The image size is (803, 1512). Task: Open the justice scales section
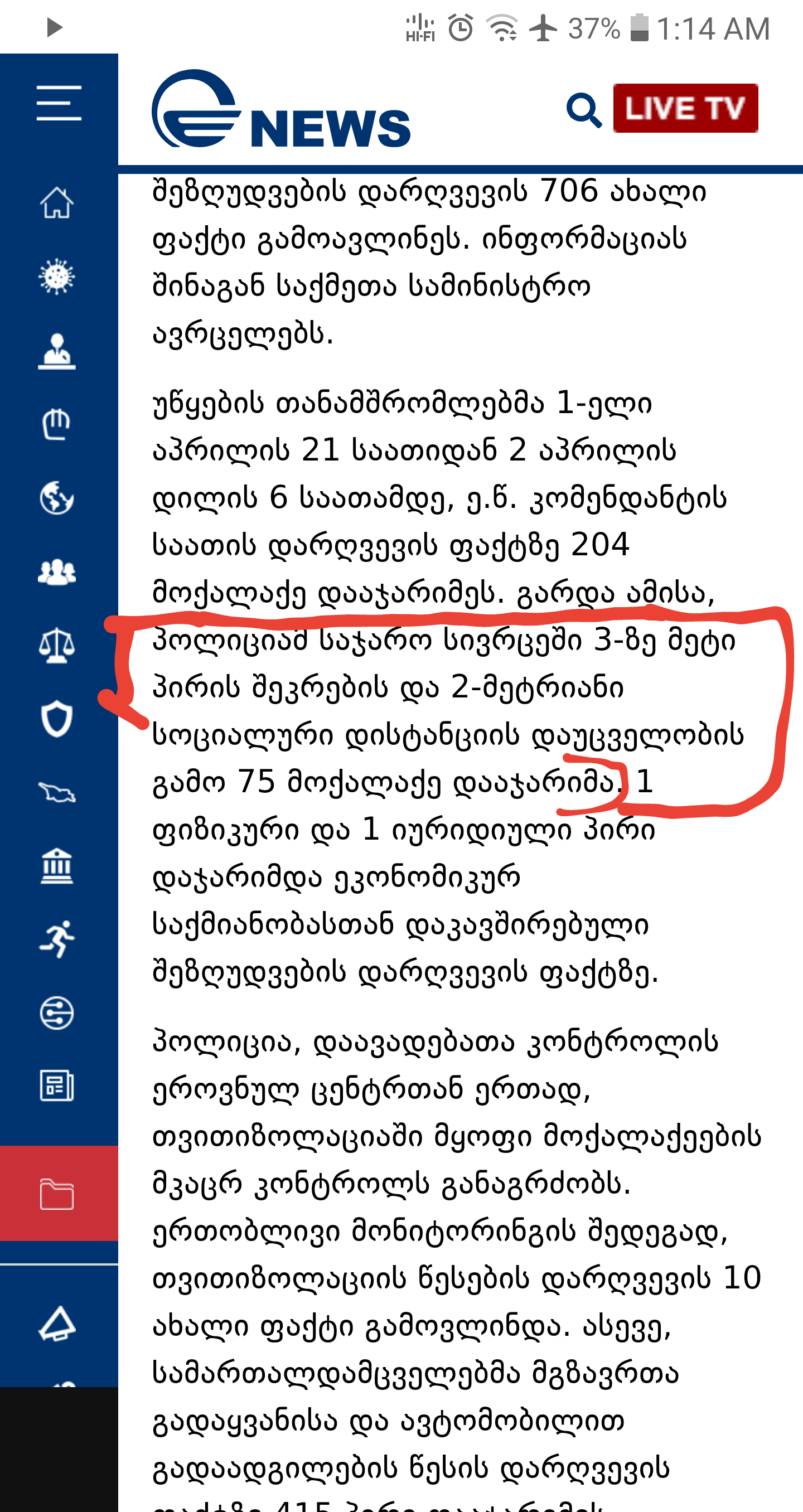[57, 645]
